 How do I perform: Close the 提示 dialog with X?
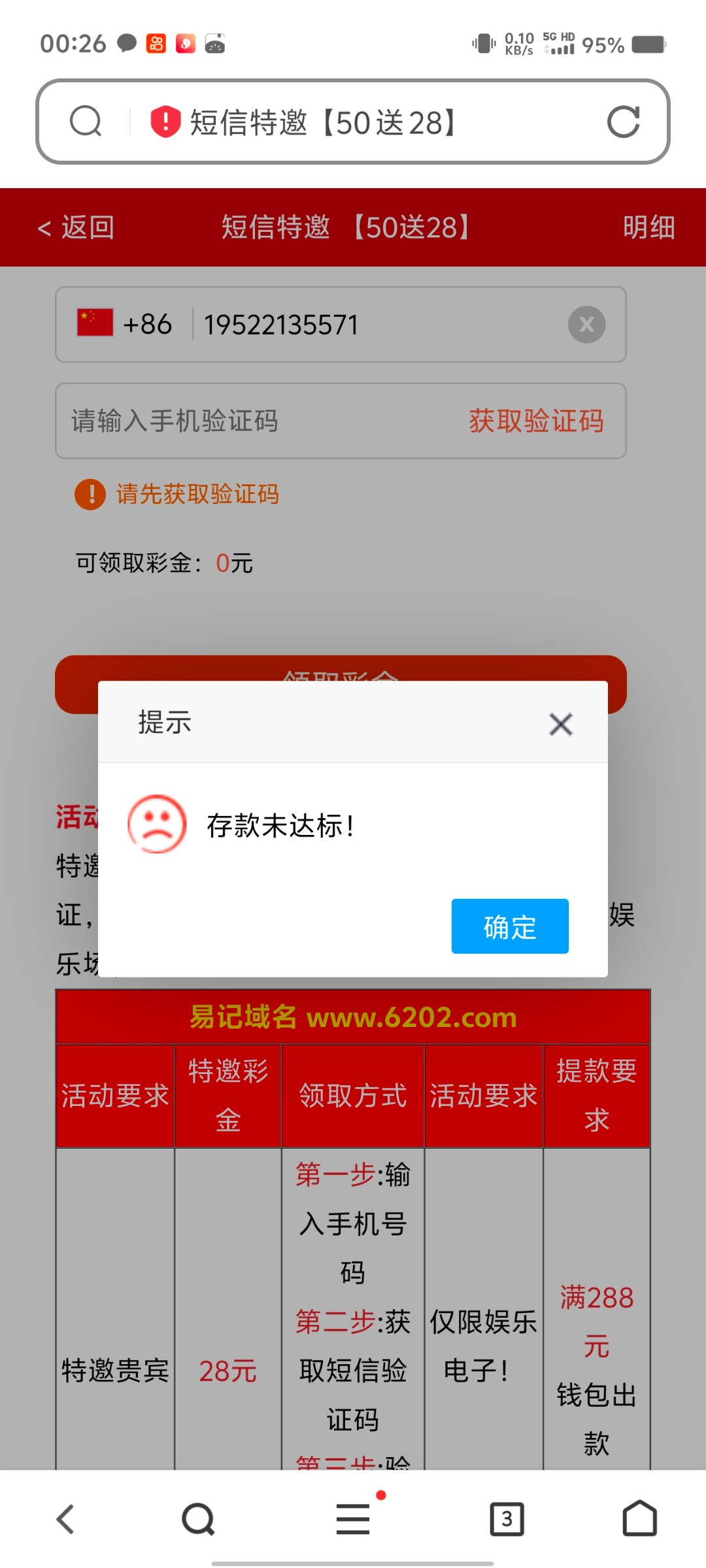[561, 724]
